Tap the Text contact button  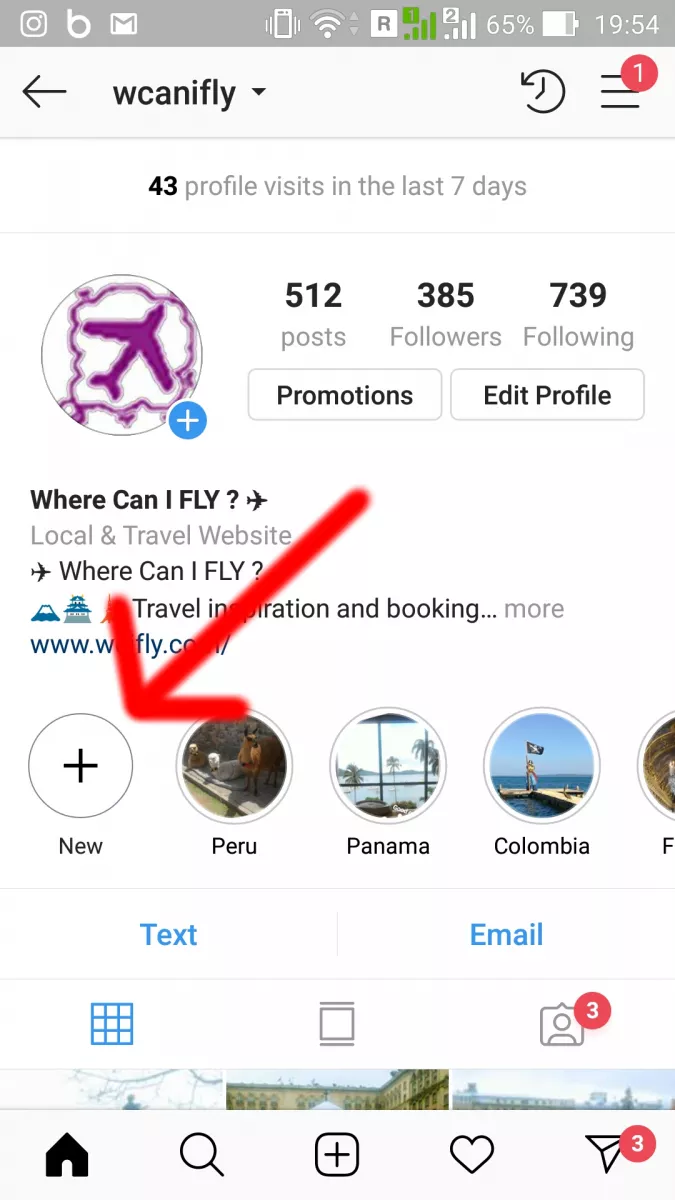(x=169, y=934)
